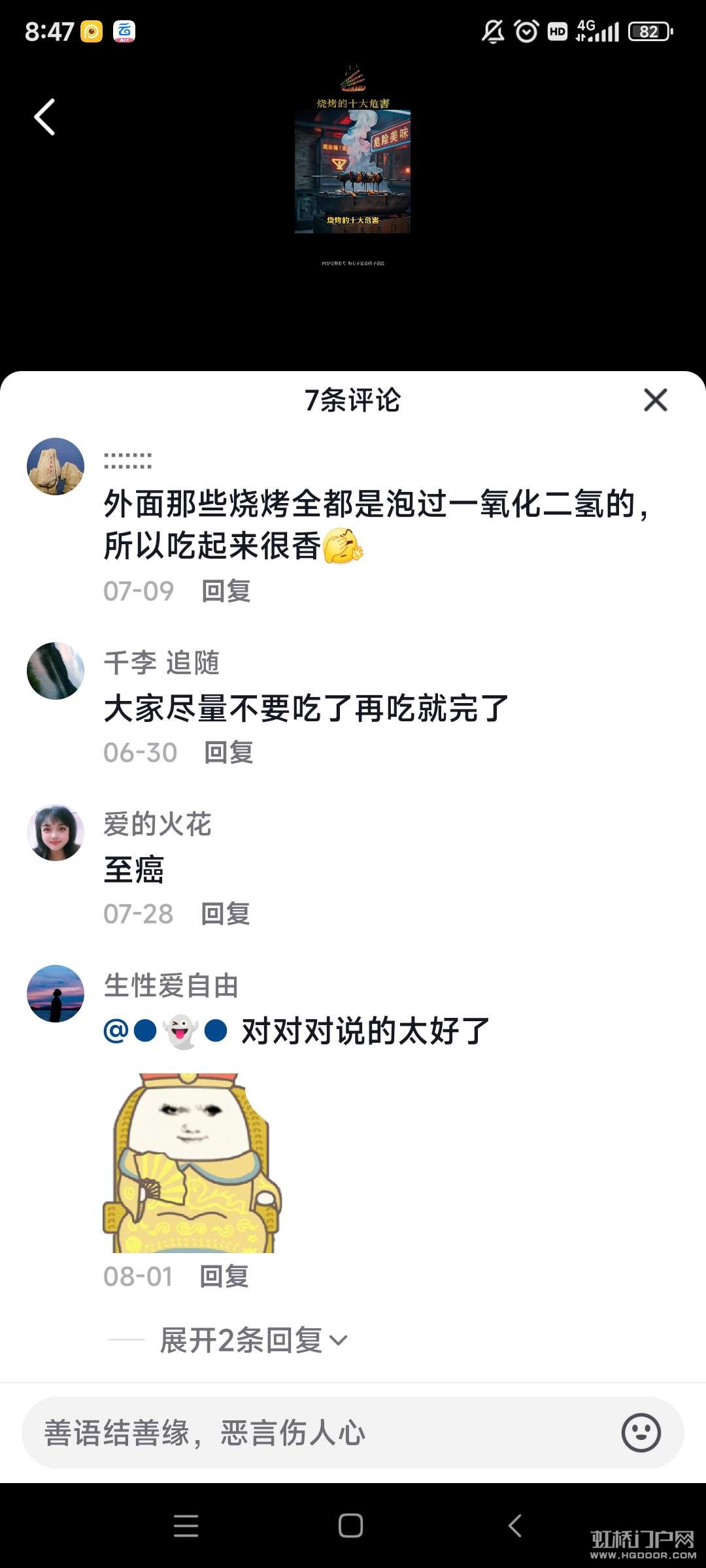706x1568 pixels.
Task: View the sticker image in 生性爱自由's comment
Action: pyautogui.click(x=192, y=1163)
